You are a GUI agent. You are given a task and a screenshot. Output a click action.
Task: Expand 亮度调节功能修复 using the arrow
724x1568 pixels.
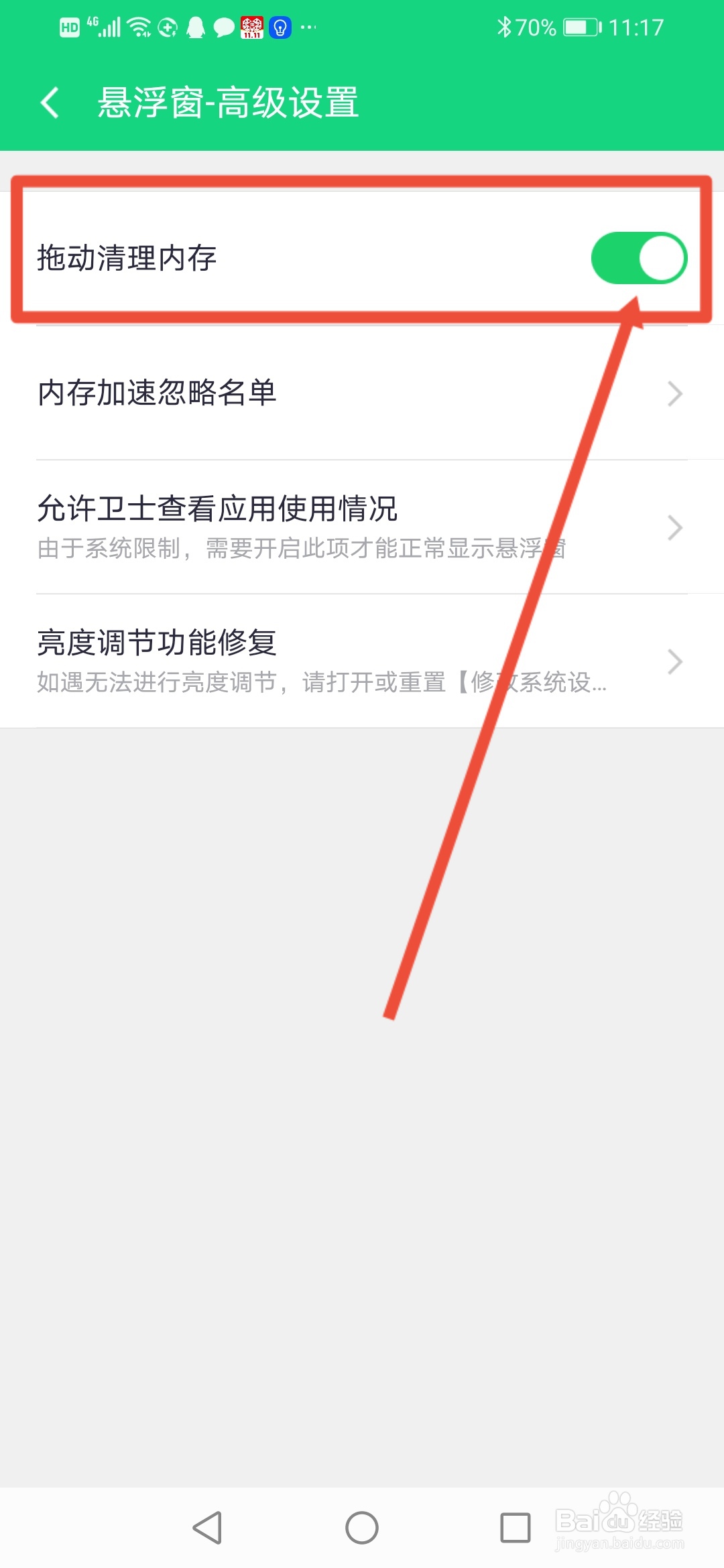click(x=675, y=662)
